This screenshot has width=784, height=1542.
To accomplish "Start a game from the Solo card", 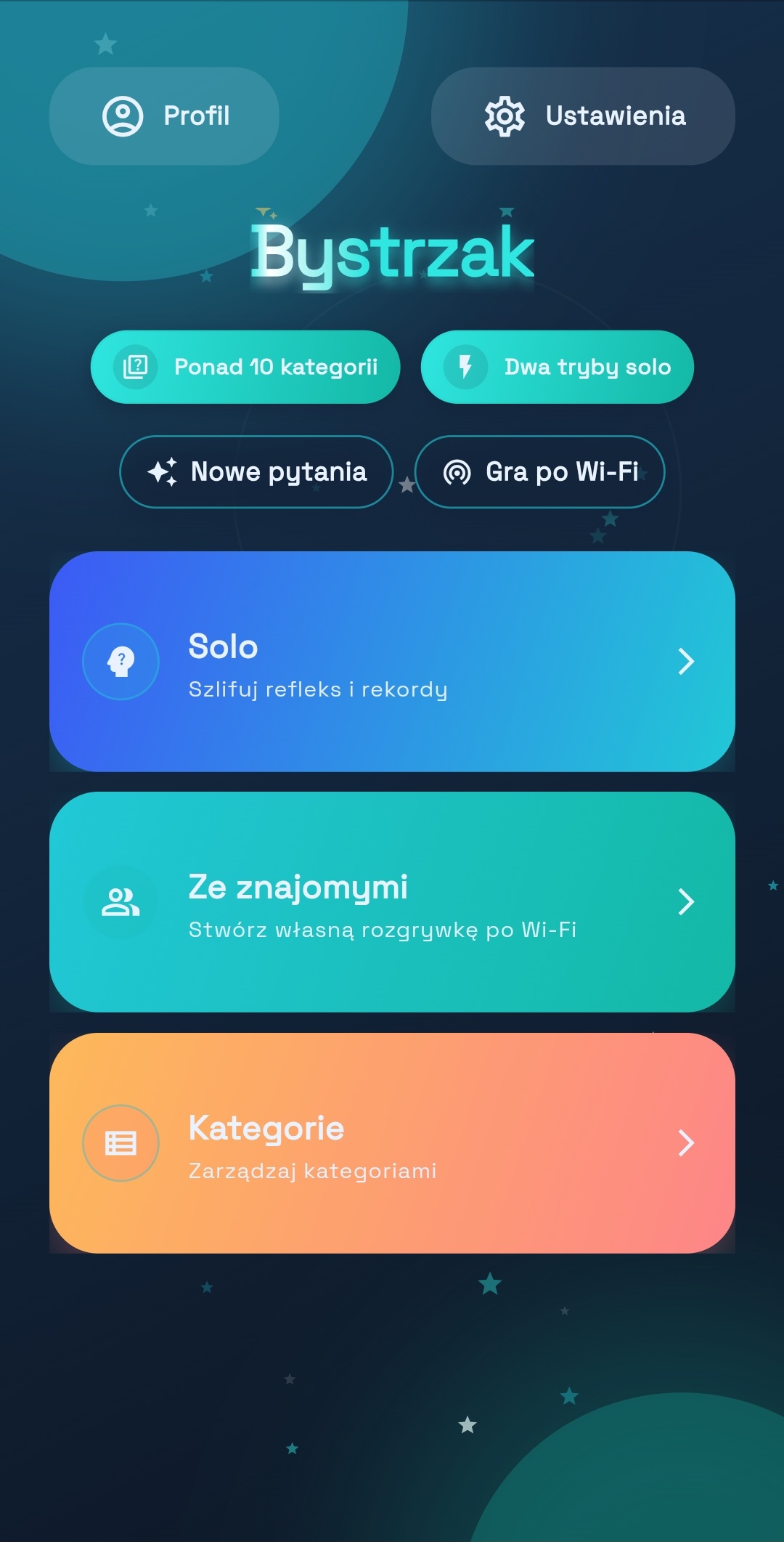I will [x=392, y=661].
